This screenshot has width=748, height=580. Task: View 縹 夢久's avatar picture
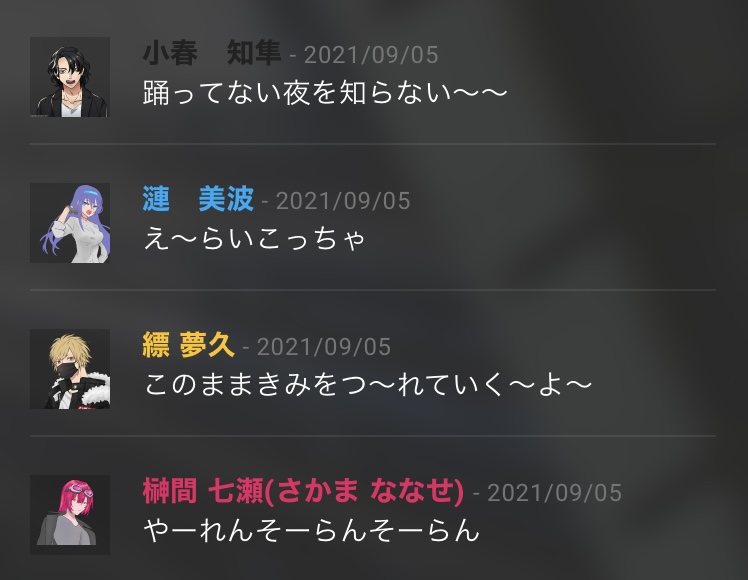(x=69, y=369)
